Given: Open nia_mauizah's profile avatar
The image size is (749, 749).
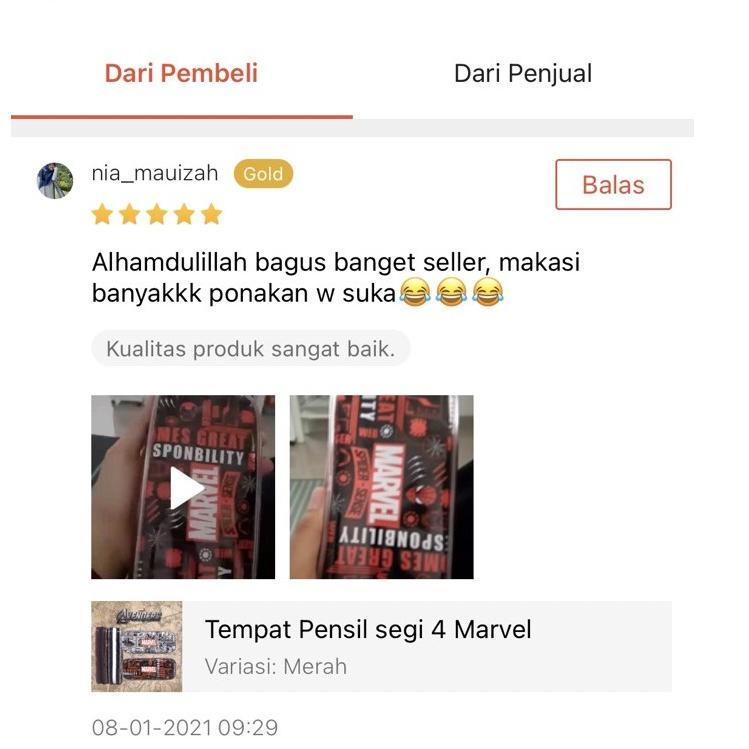Looking at the screenshot, I should (55, 181).
